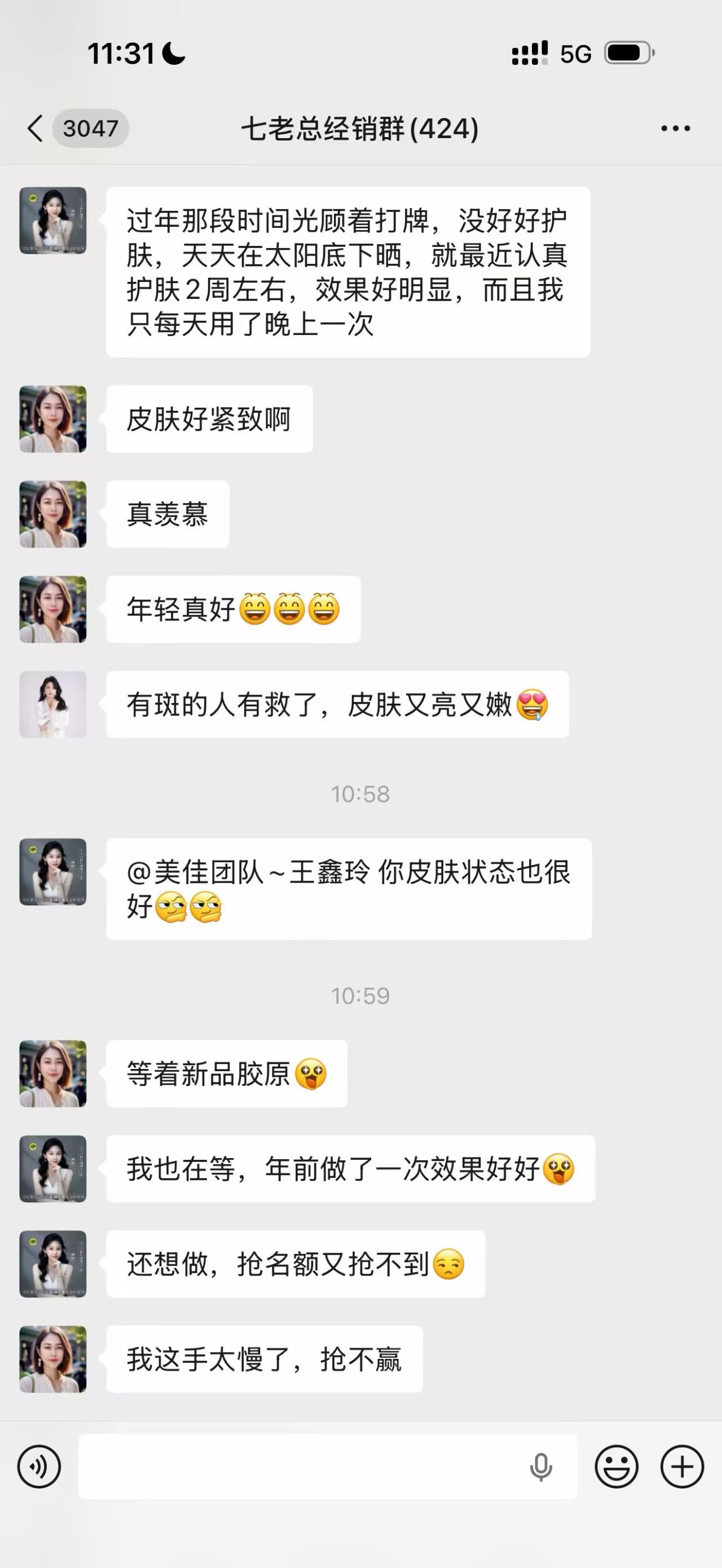Go back to the chat list

point(36,129)
